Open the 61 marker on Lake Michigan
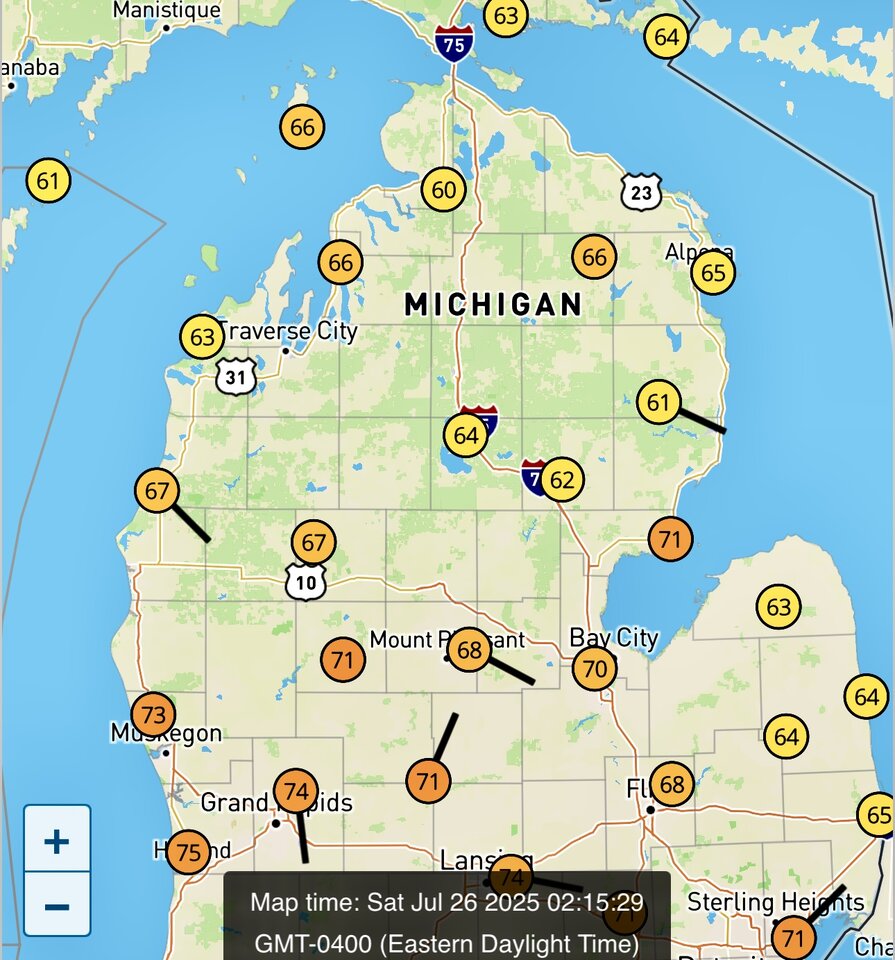The image size is (895, 960). [48, 181]
